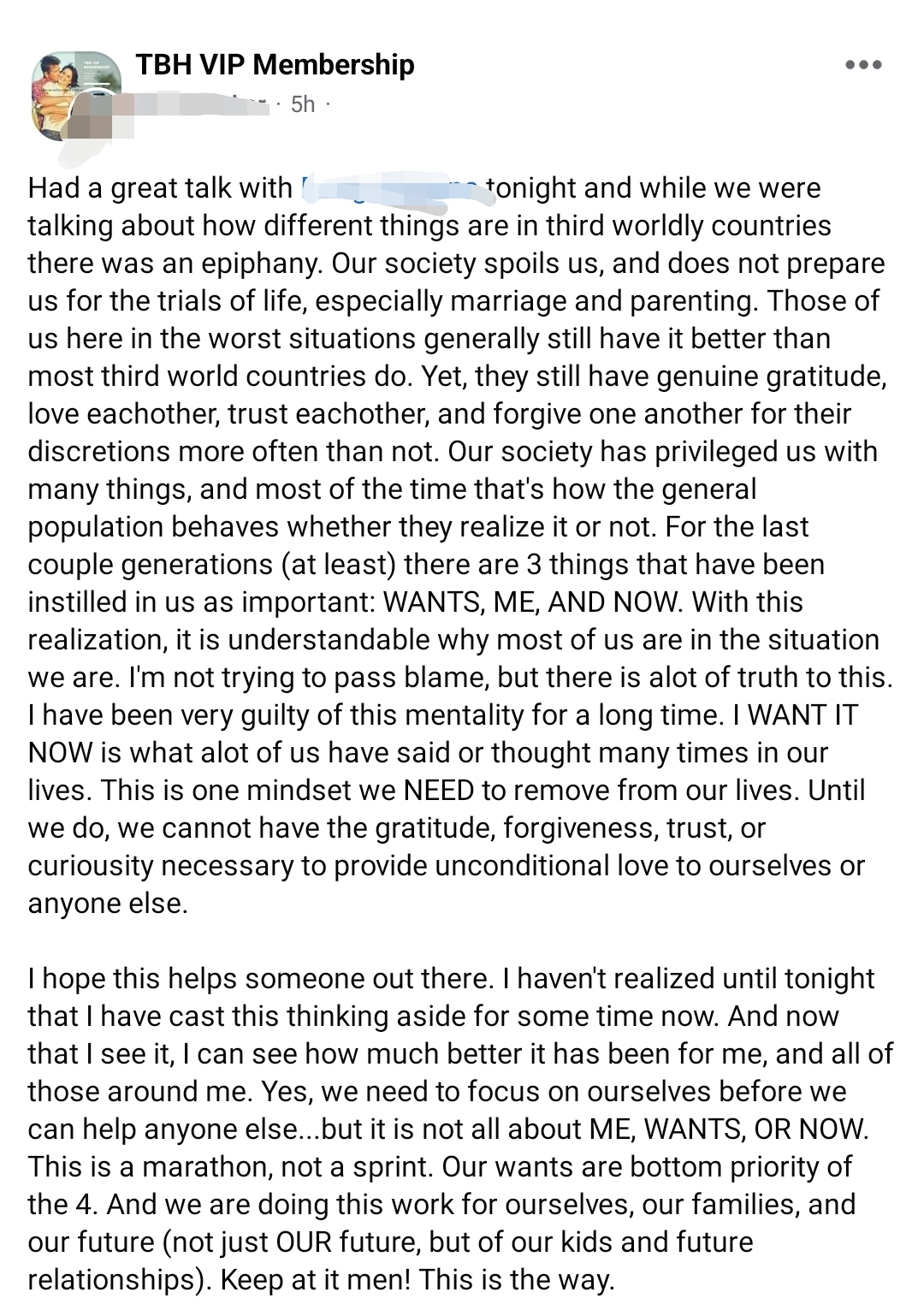Open the post's three-dot options menu
Viewport: 924px width, 1316px height.
click(862, 65)
